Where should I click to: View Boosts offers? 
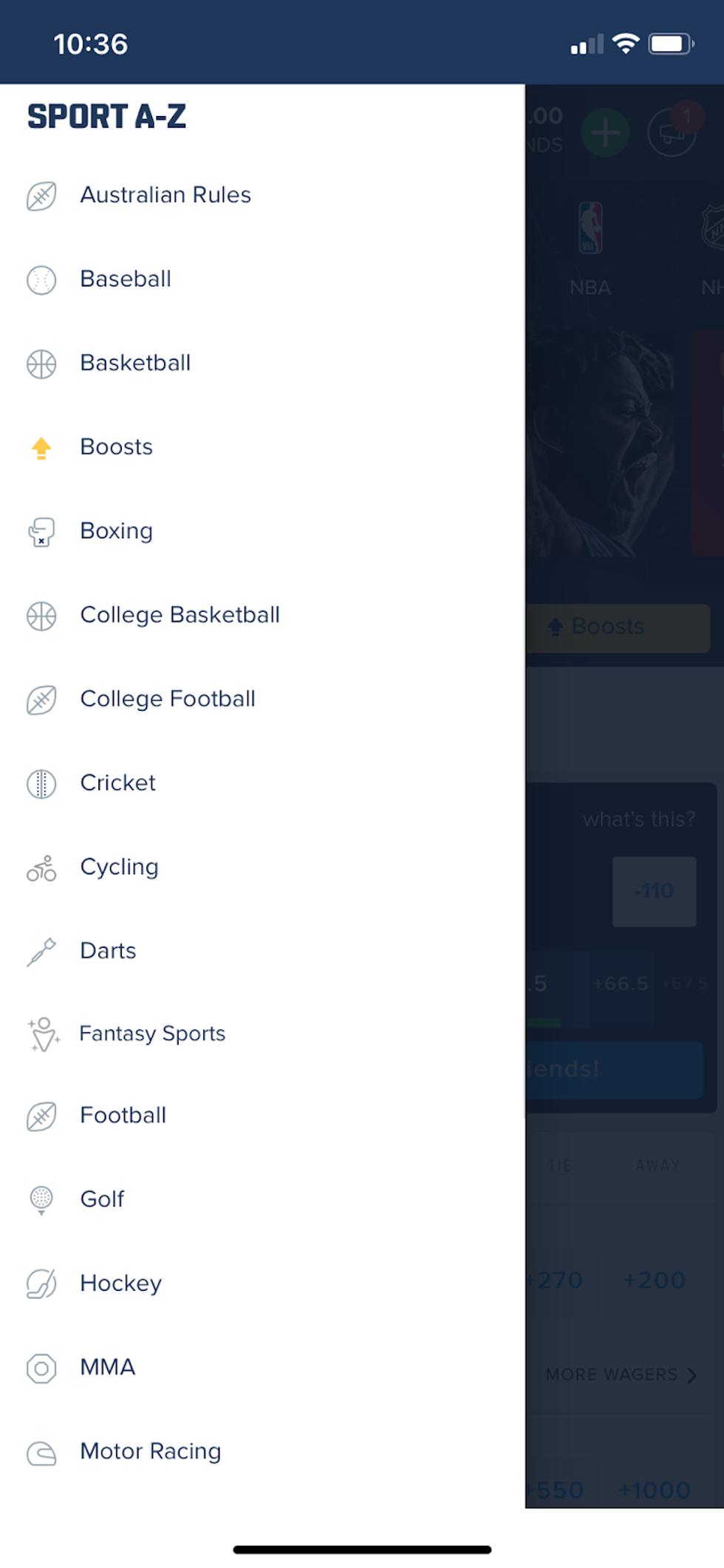coord(262,448)
